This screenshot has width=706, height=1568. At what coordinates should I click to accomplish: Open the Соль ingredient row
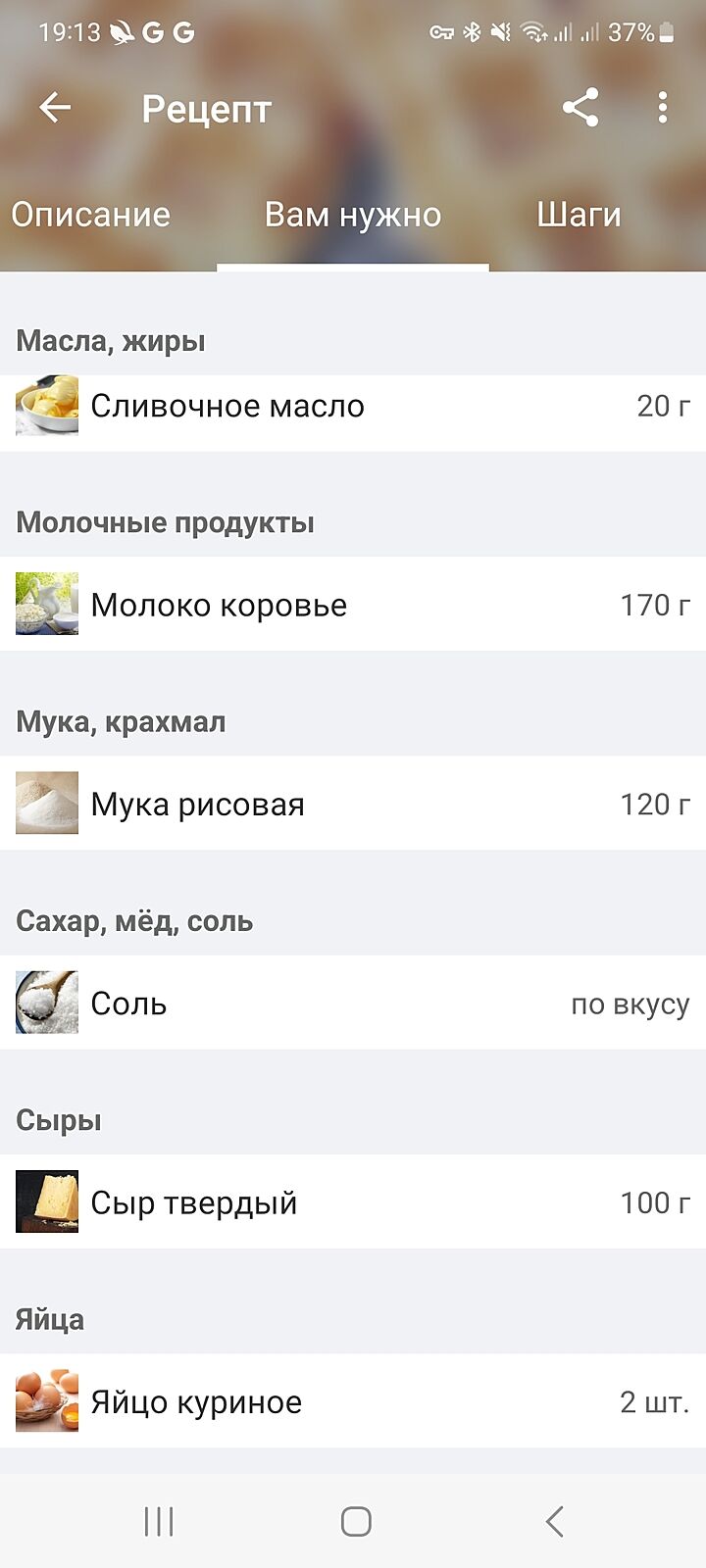(x=353, y=1004)
